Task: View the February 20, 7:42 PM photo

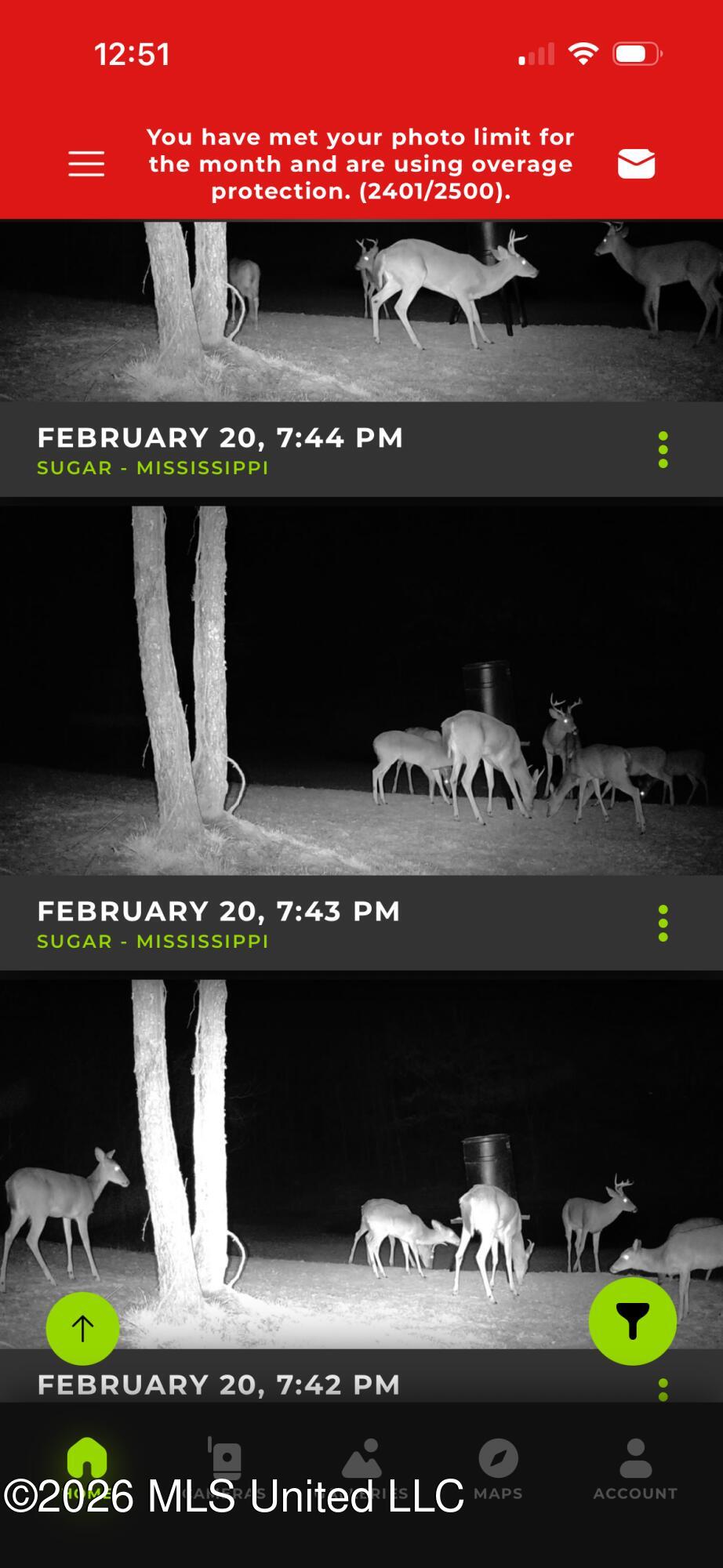Action: 361,1160
